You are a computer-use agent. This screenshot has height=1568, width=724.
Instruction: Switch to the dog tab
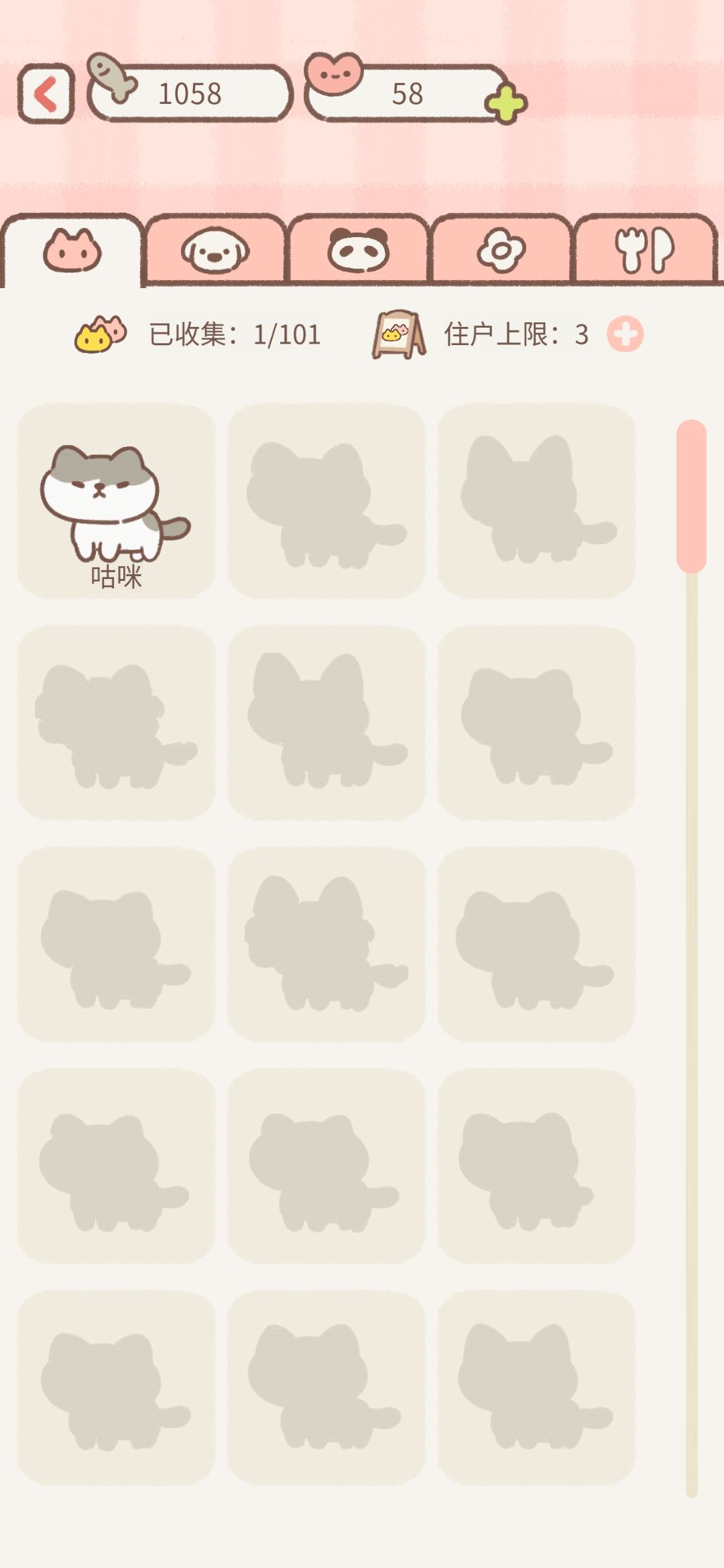(x=215, y=250)
